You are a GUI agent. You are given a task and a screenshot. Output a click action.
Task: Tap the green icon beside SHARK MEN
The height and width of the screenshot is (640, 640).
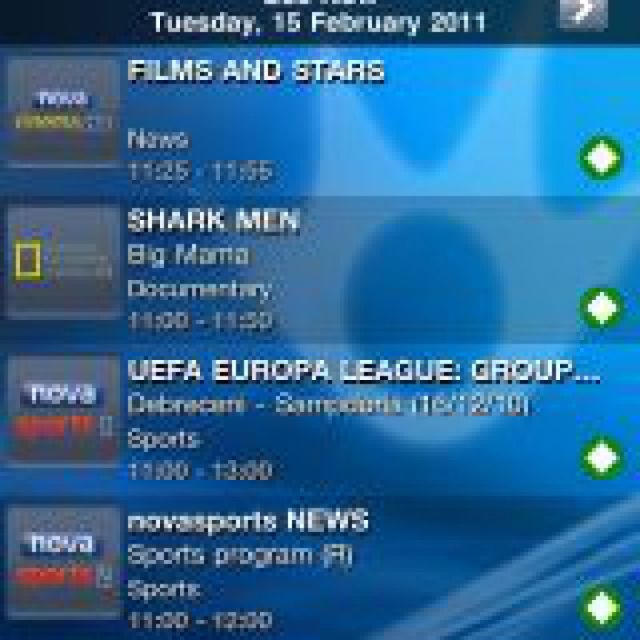(x=602, y=308)
